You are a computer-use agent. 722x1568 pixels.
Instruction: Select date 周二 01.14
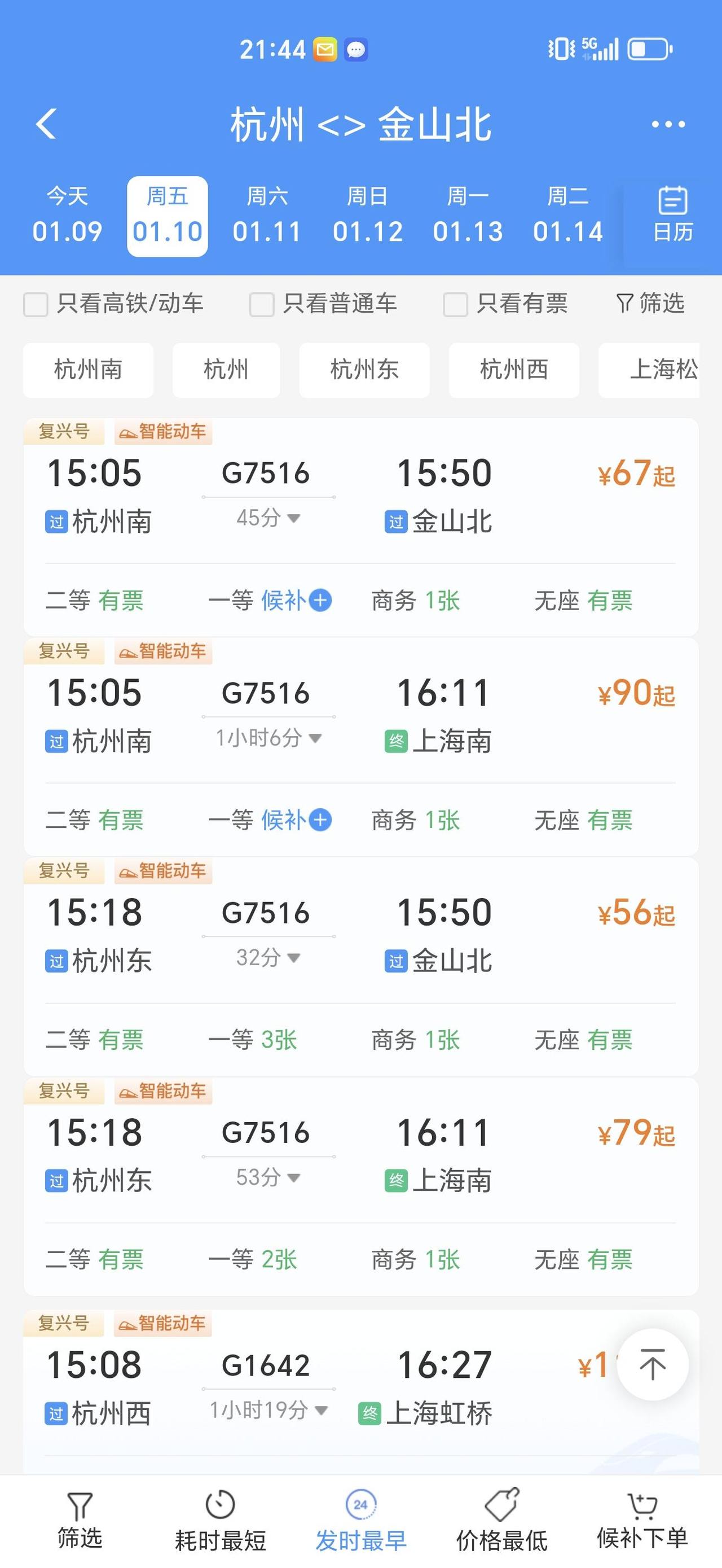click(568, 215)
